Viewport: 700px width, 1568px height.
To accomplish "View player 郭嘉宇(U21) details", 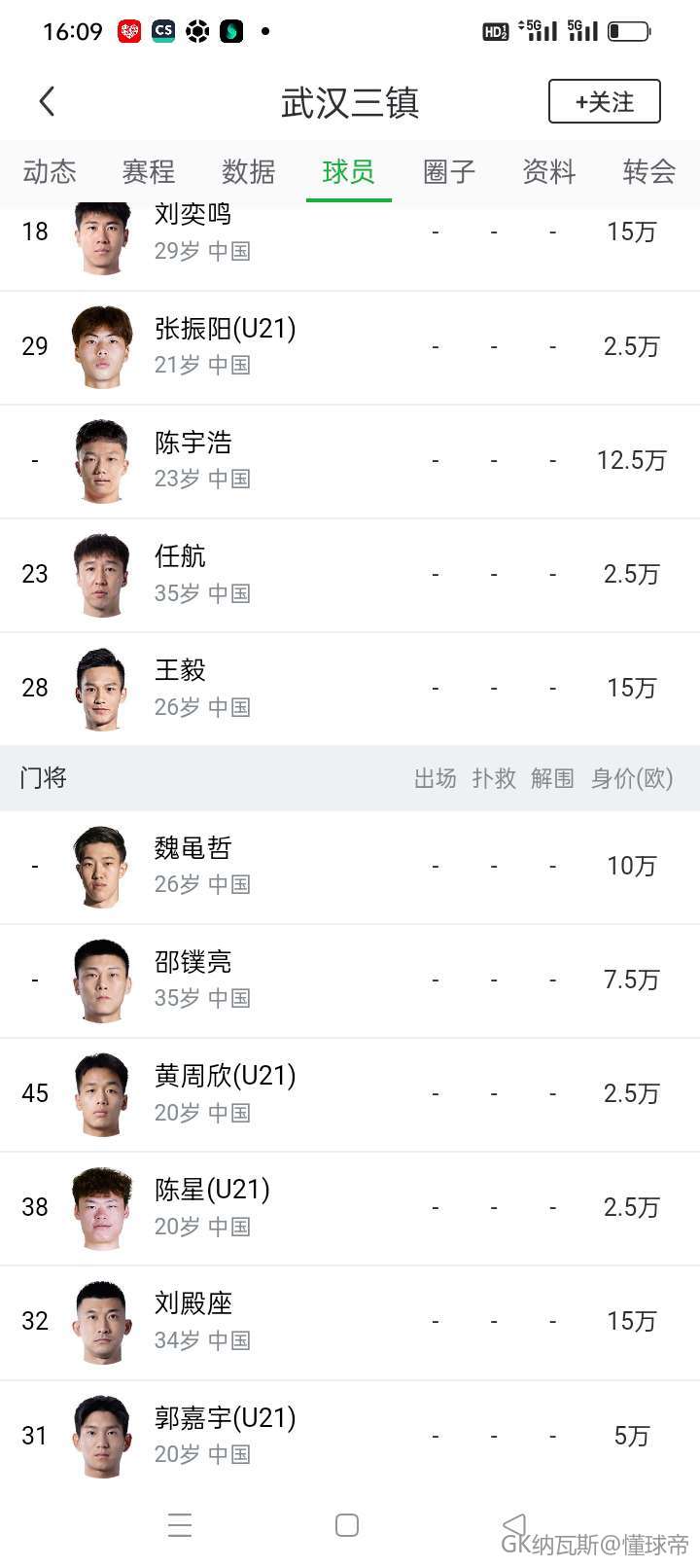I will pyautogui.click(x=350, y=1436).
